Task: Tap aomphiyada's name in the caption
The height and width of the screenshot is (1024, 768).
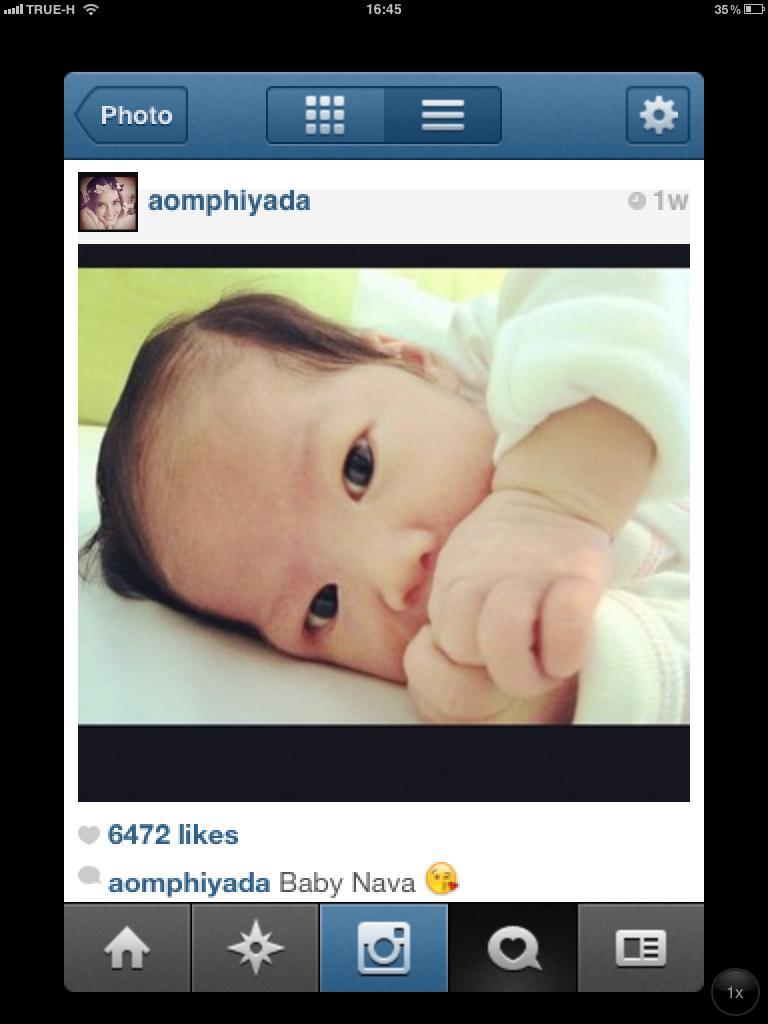Action: 188,883
